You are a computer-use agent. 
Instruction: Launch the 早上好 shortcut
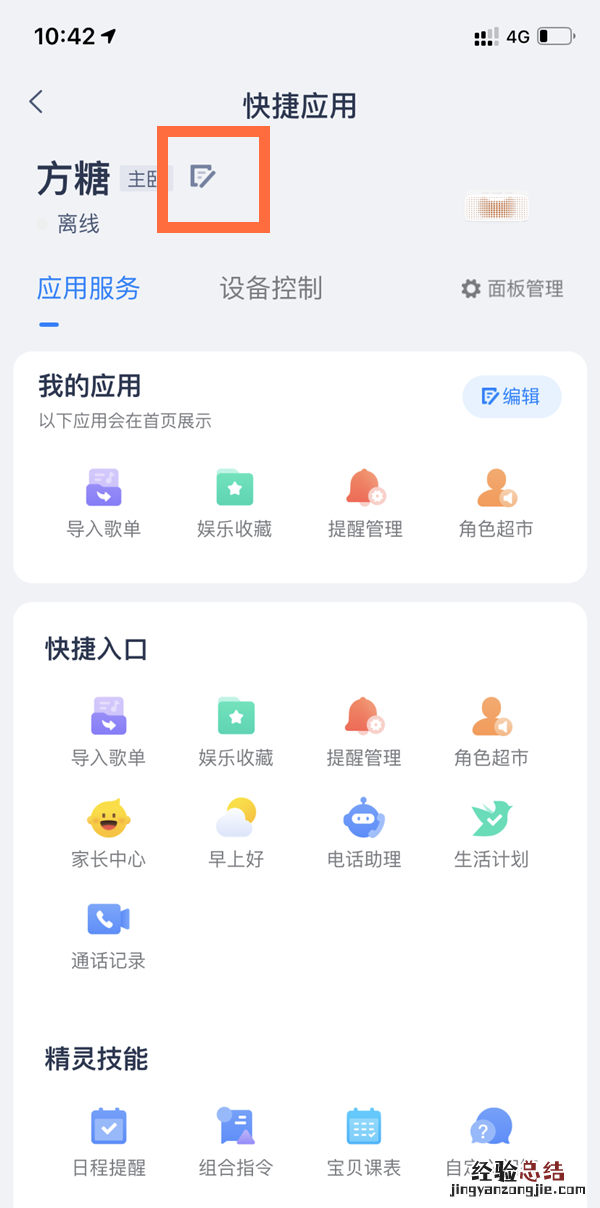click(236, 833)
